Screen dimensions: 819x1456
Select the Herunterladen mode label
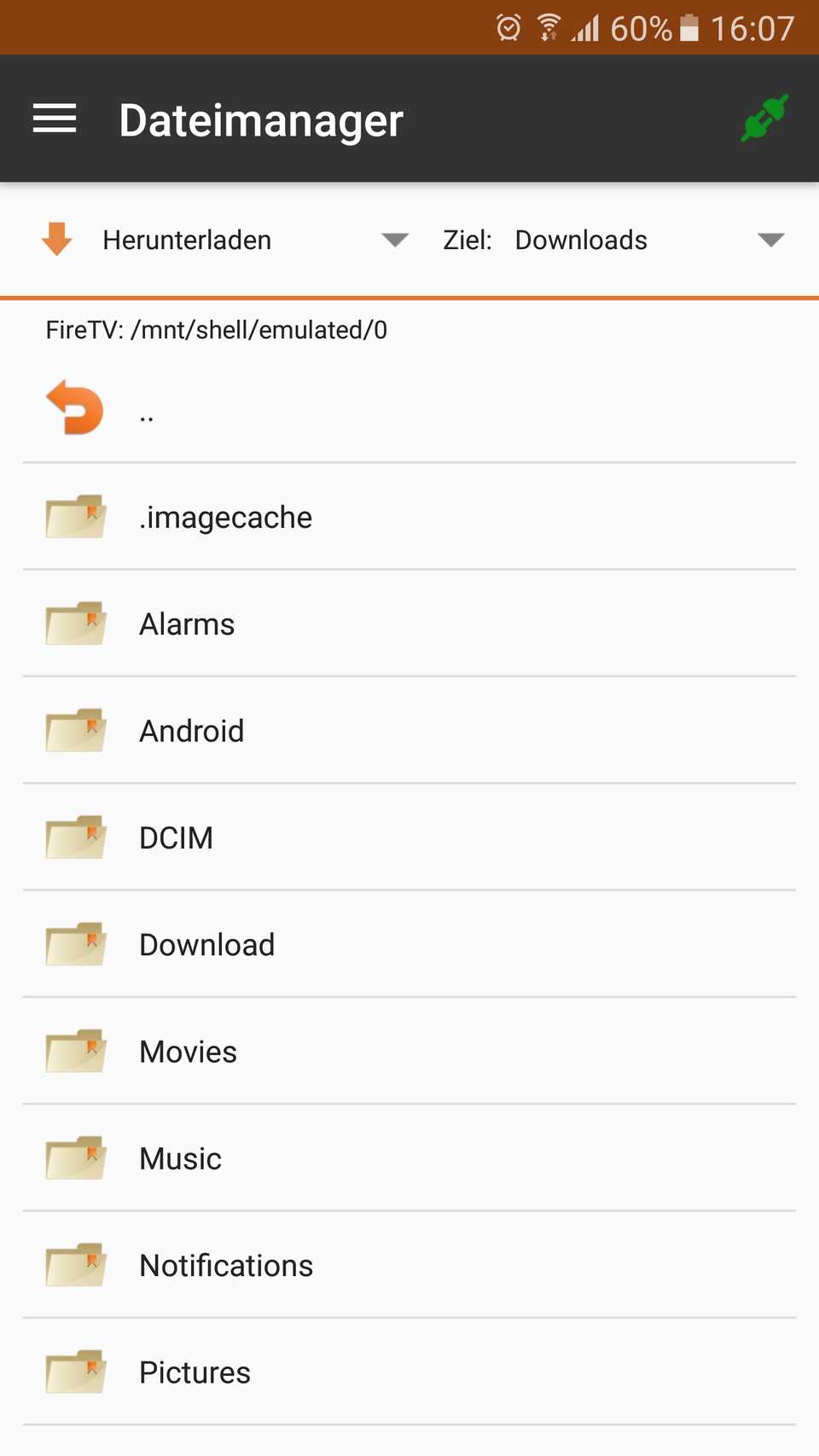[x=187, y=240]
